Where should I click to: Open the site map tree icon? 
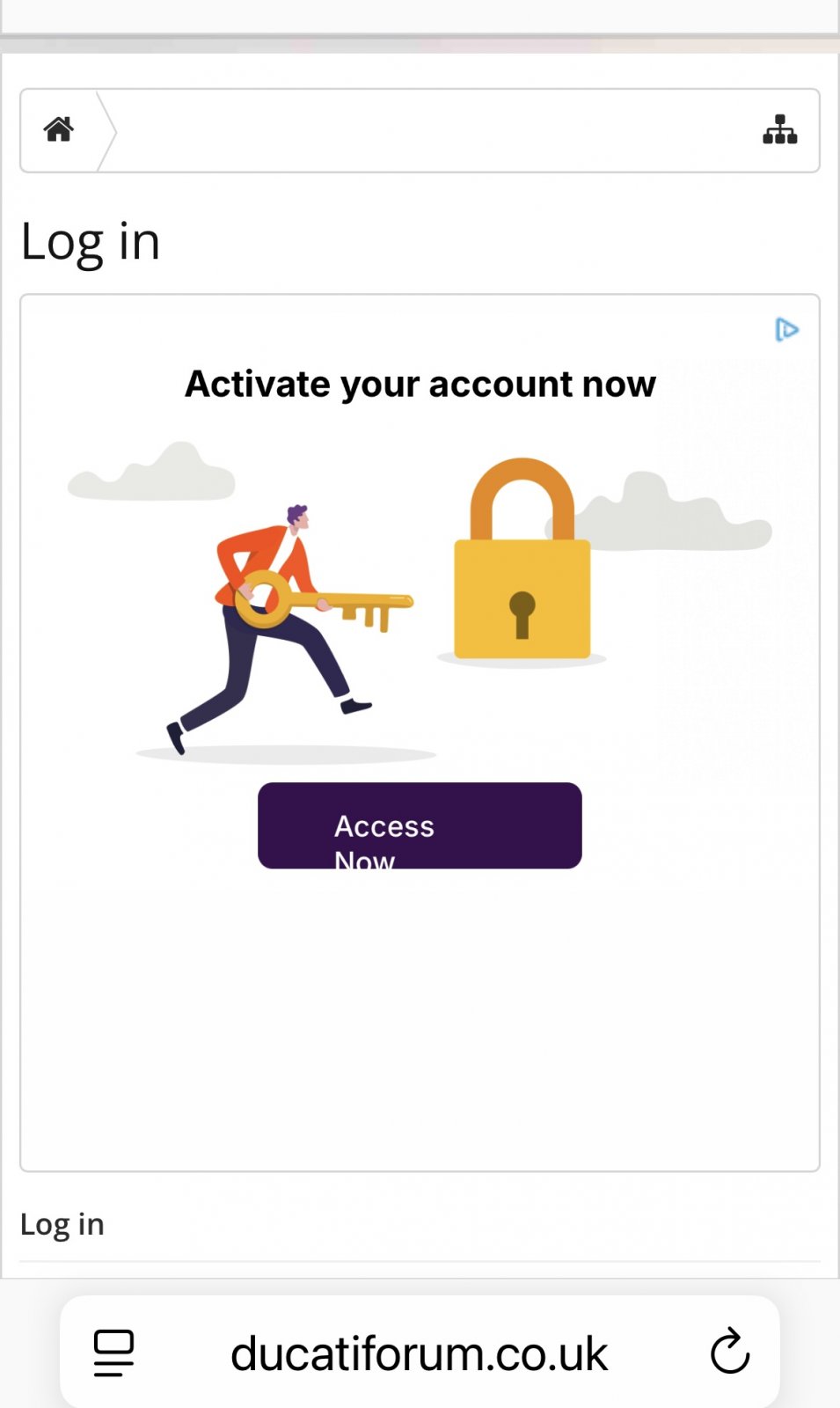[779, 130]
